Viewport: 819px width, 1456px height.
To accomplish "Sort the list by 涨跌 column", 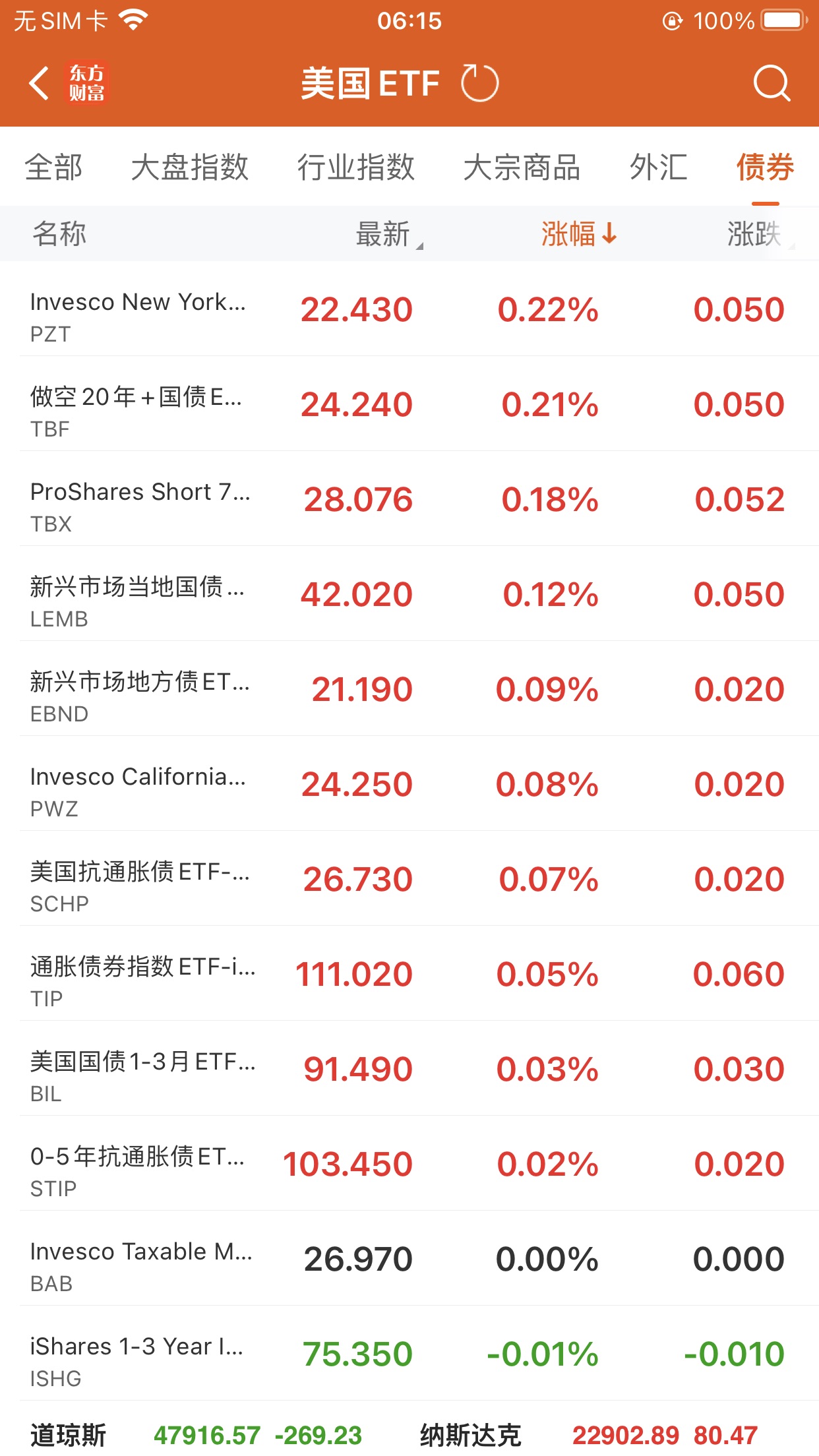I will click(755, 234).
